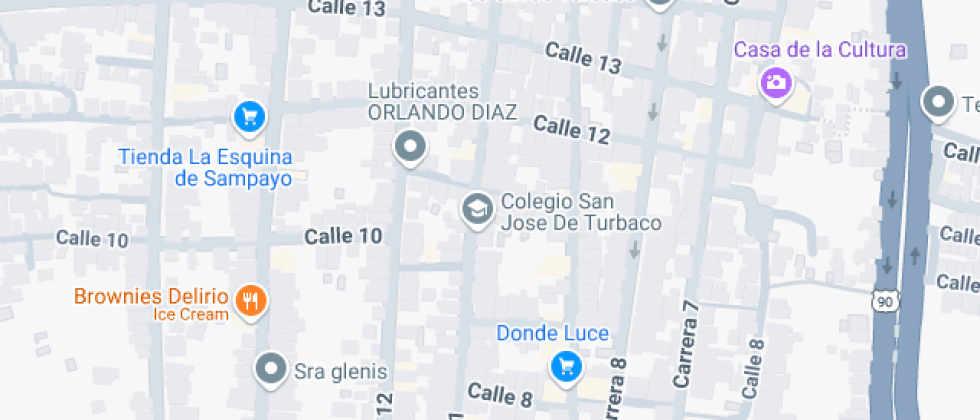The height and width of the screenshot is (420, 980).
Task: Open Brownies Delirio Ice Cream marker
Action: (250, 299)
